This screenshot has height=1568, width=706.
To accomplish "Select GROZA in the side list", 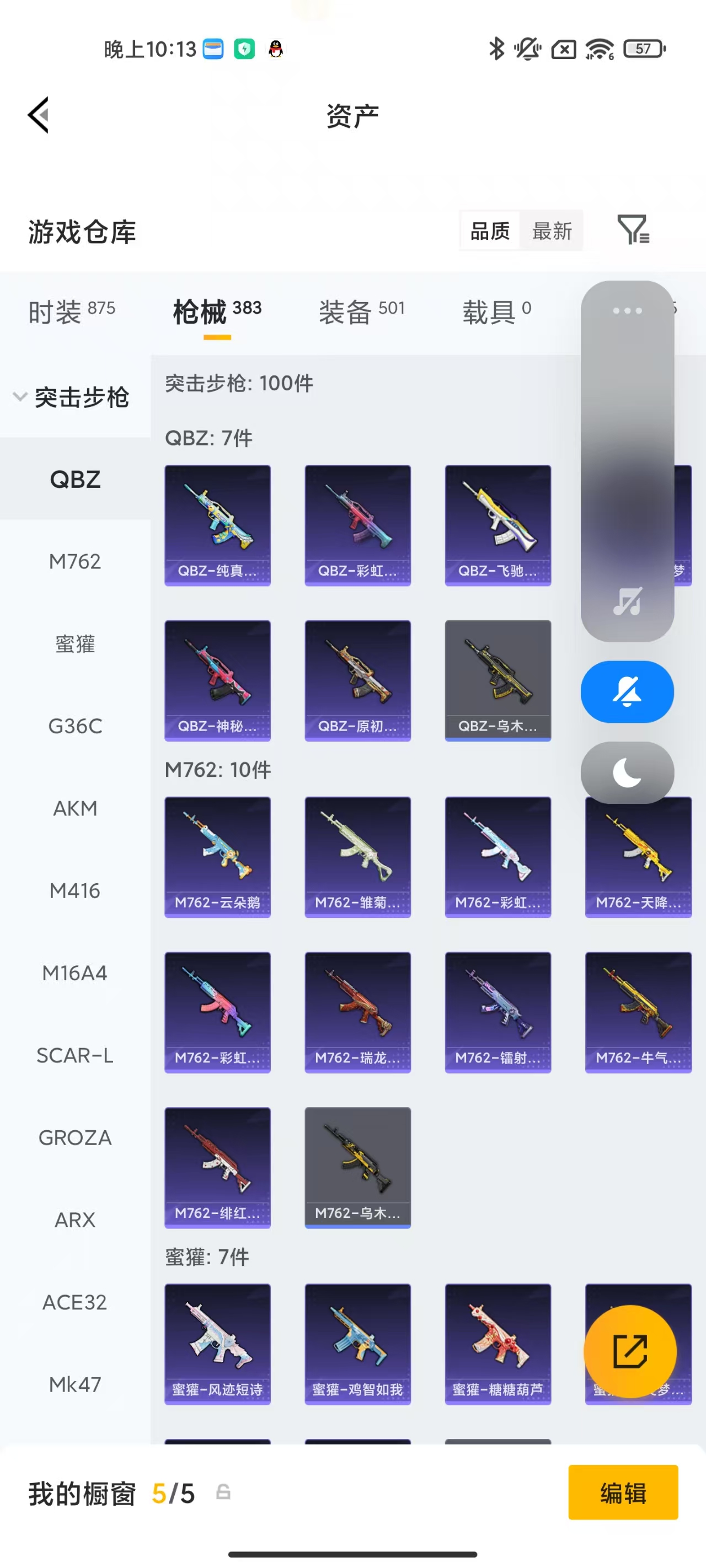I will point(75,1137).
